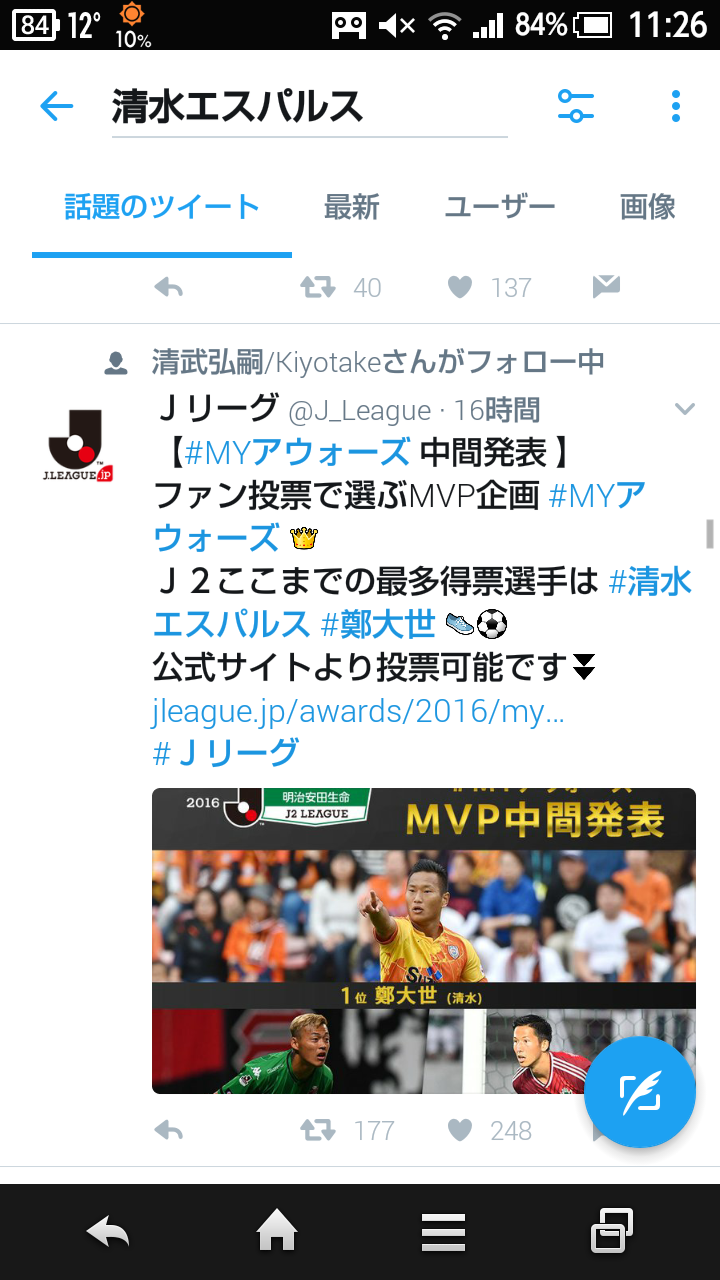
Task: Switch to the ユーザー tab
Action: tap(500, 208)
